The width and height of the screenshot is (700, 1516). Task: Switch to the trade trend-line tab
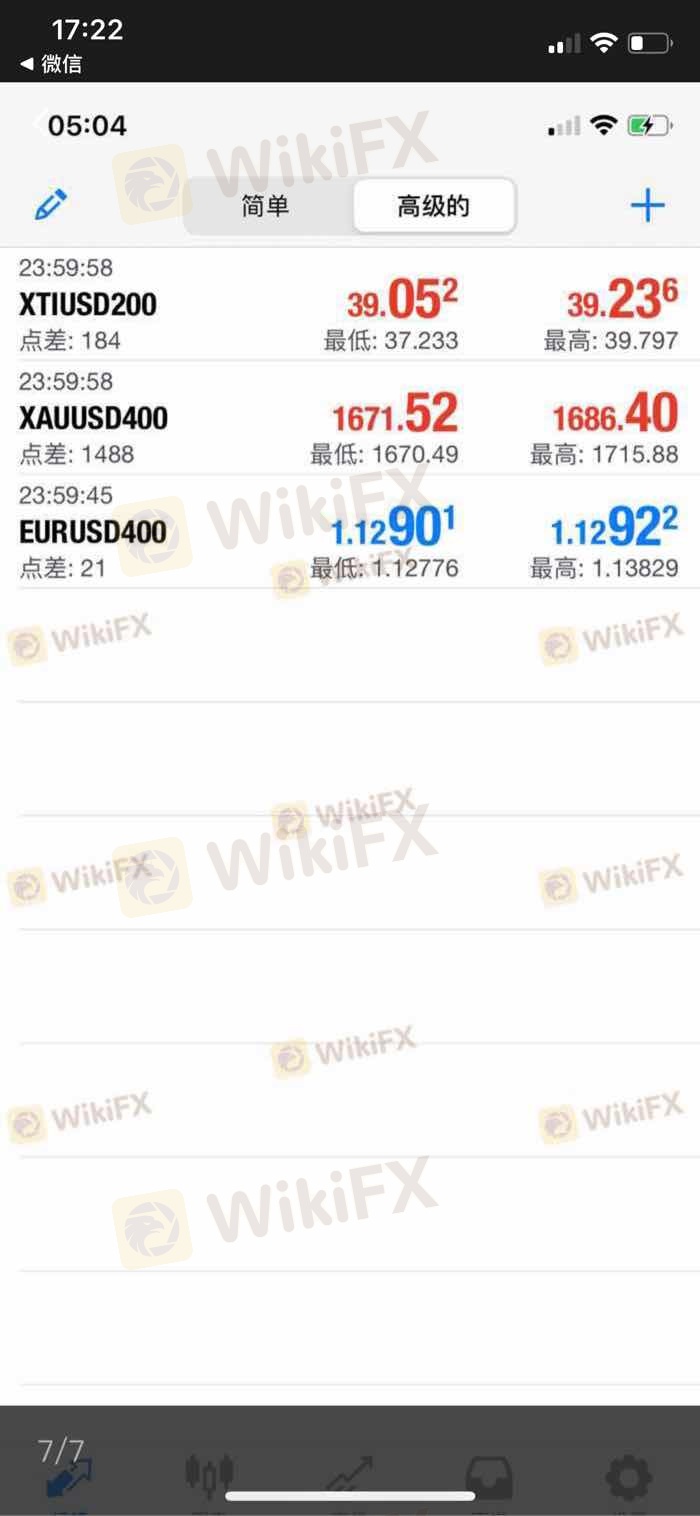349,1476
